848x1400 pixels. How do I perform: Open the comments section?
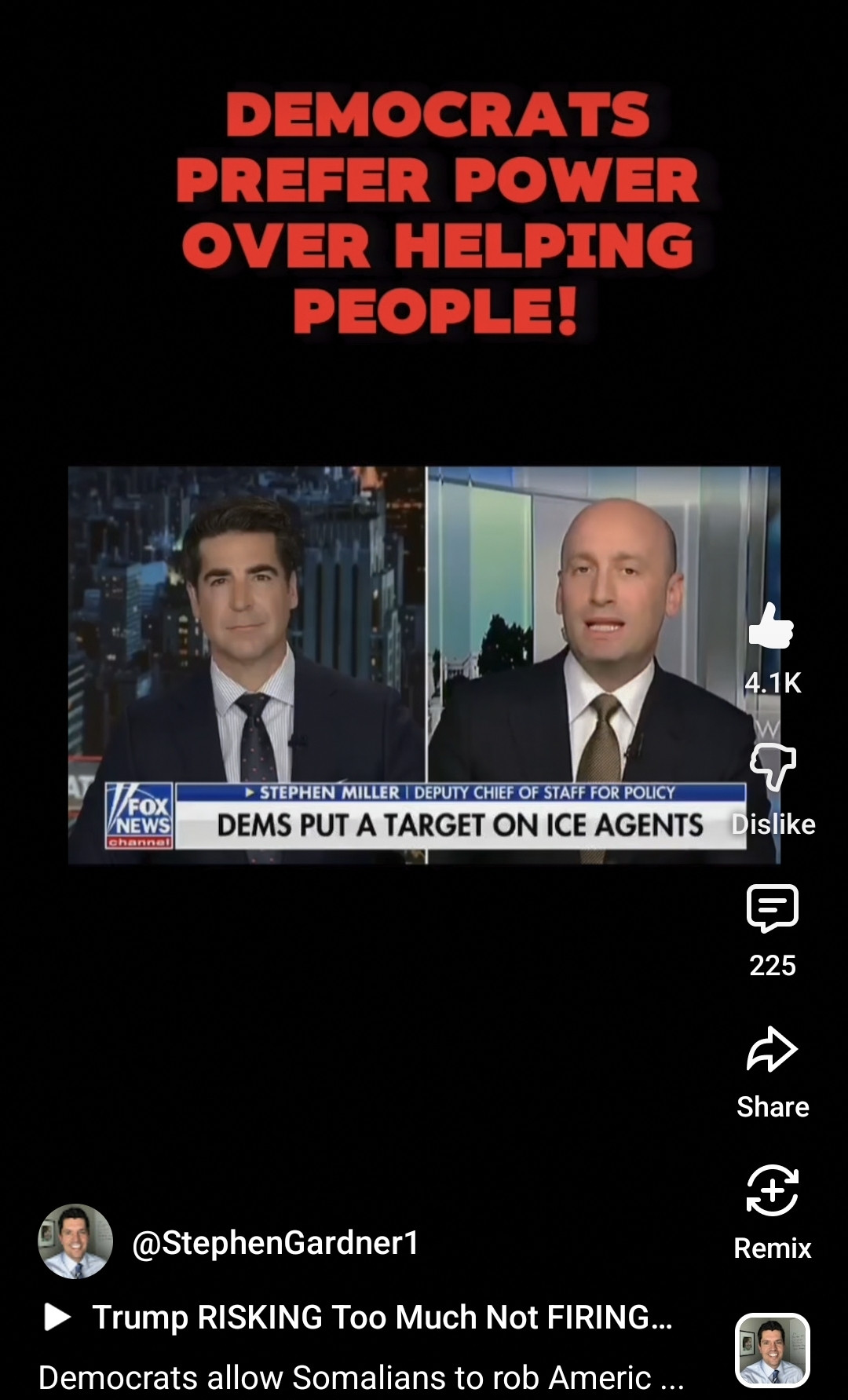point(772,908)
